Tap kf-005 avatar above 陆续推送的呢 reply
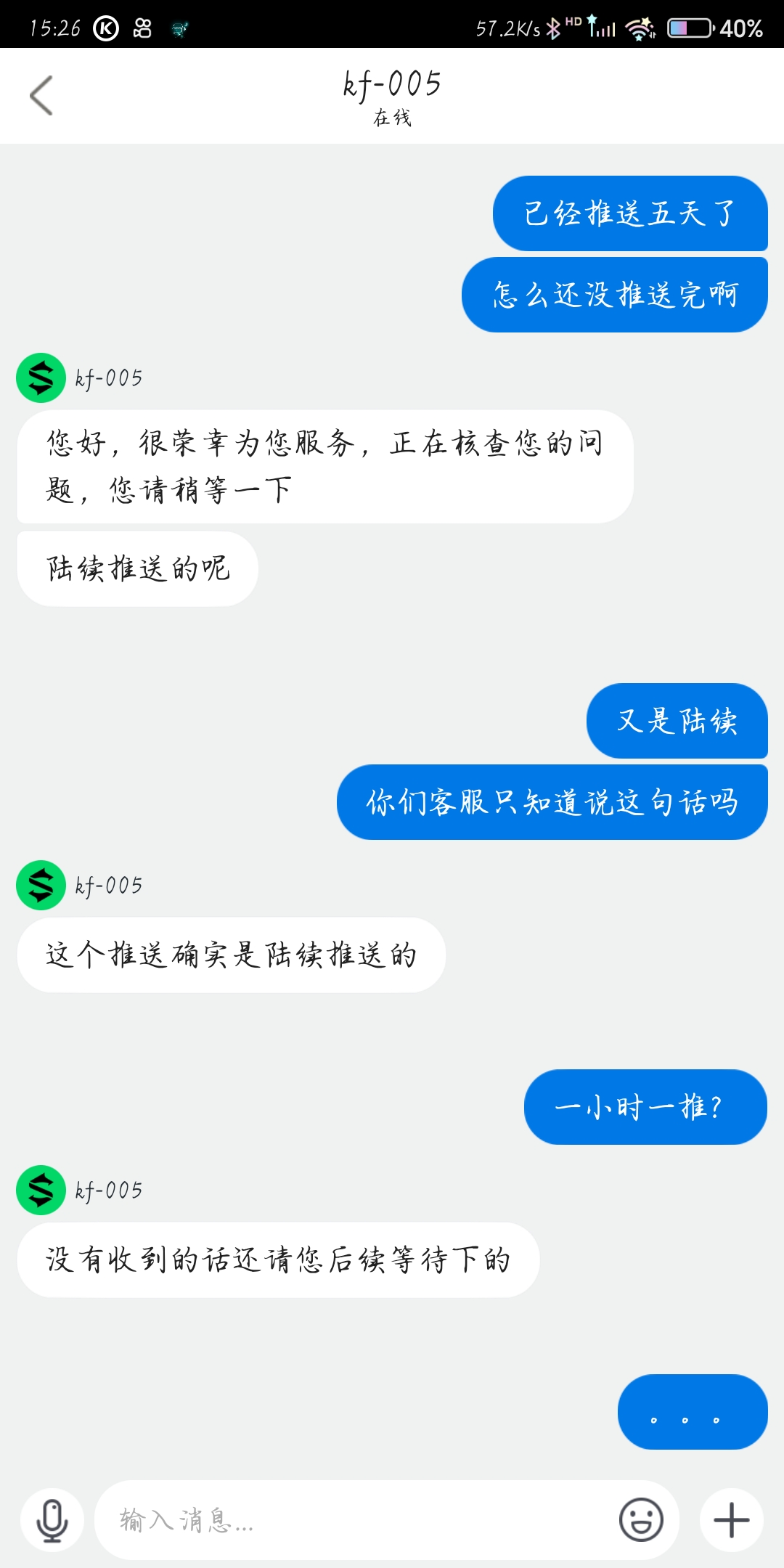The height and width of the screenshot is (1568, 784). click(x=41, y=377)
